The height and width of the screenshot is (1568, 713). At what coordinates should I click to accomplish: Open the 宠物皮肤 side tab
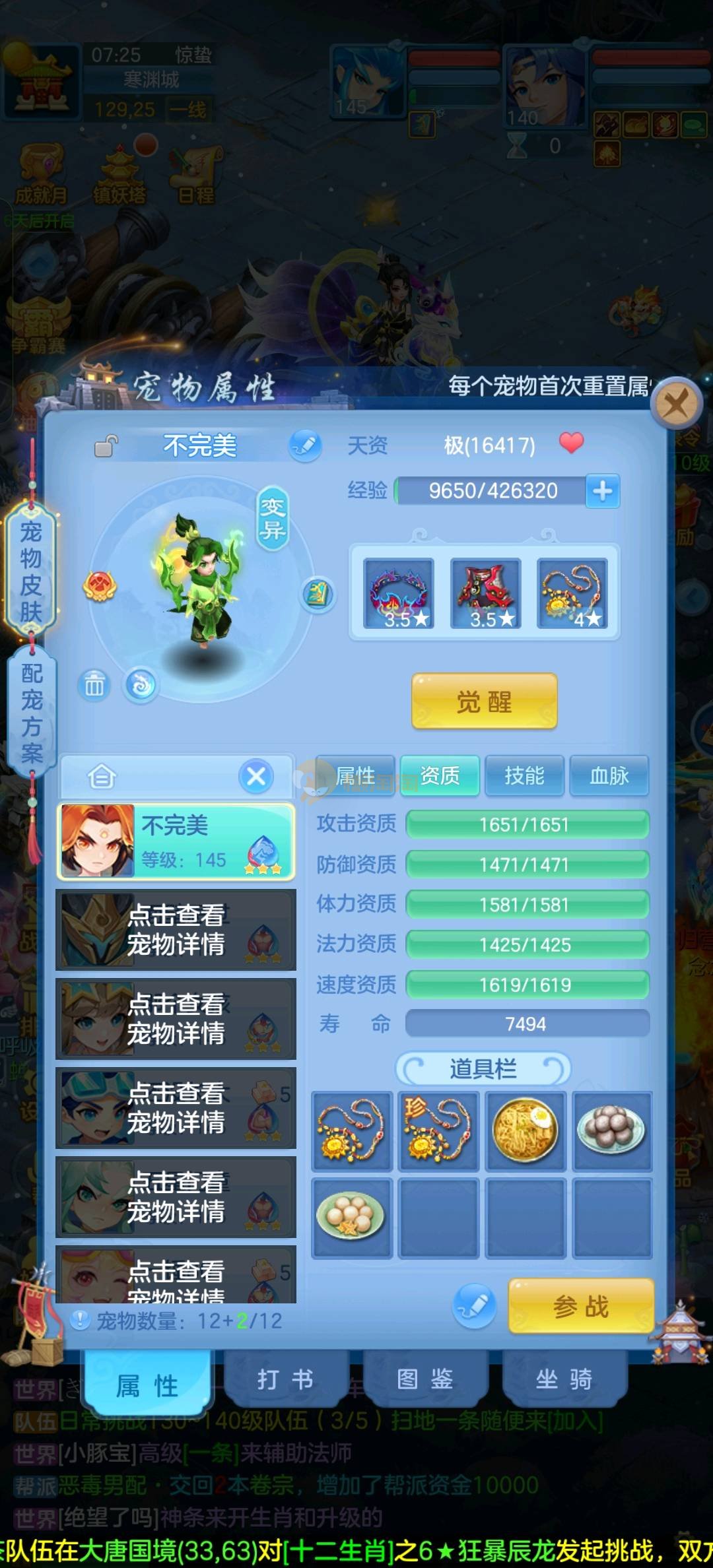click(31, 571)
